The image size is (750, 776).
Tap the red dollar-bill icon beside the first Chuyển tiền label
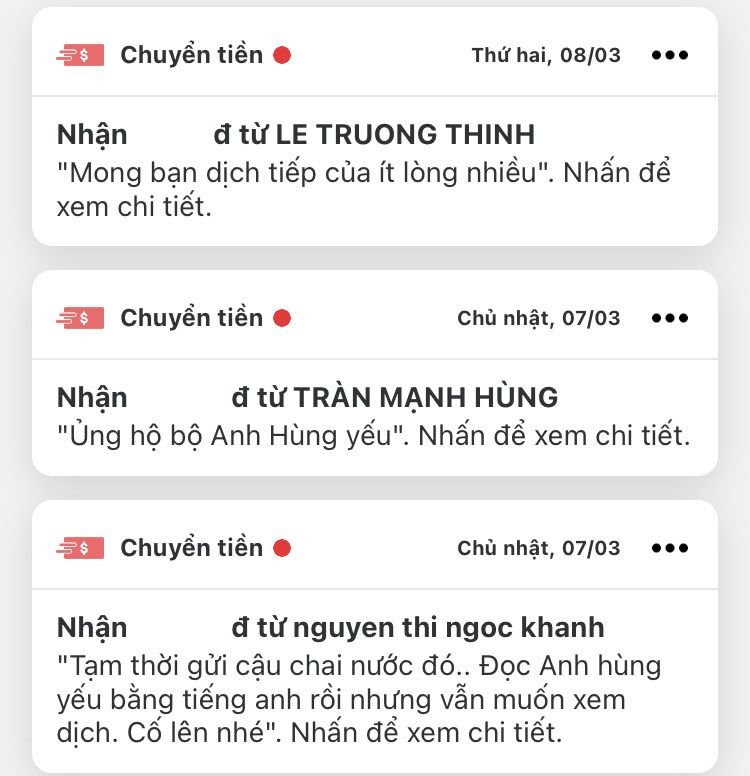(x=78, y=54)
